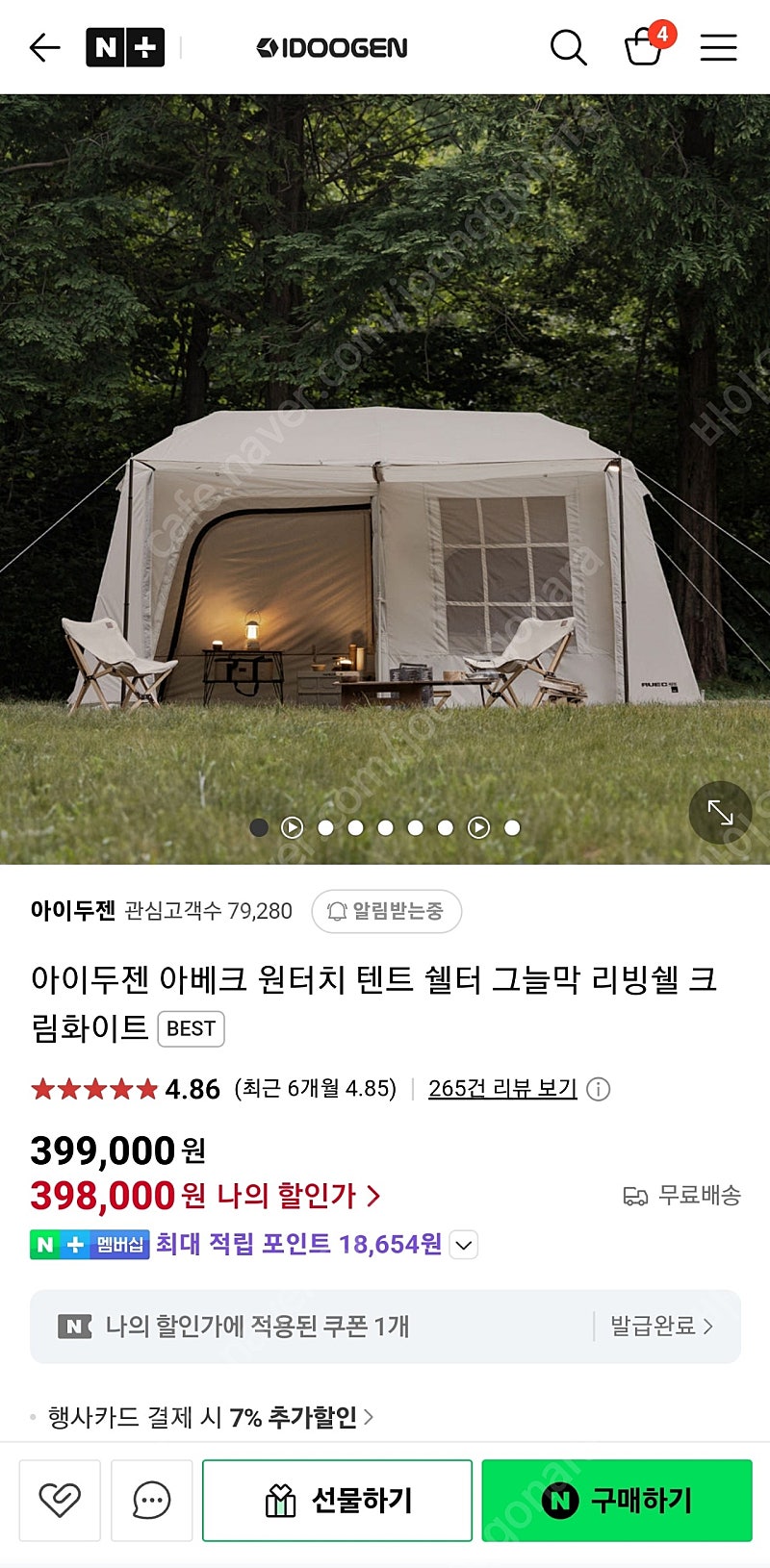Tap the 구매하기 button
770x1568 pixels.
tap(617, 1500)
